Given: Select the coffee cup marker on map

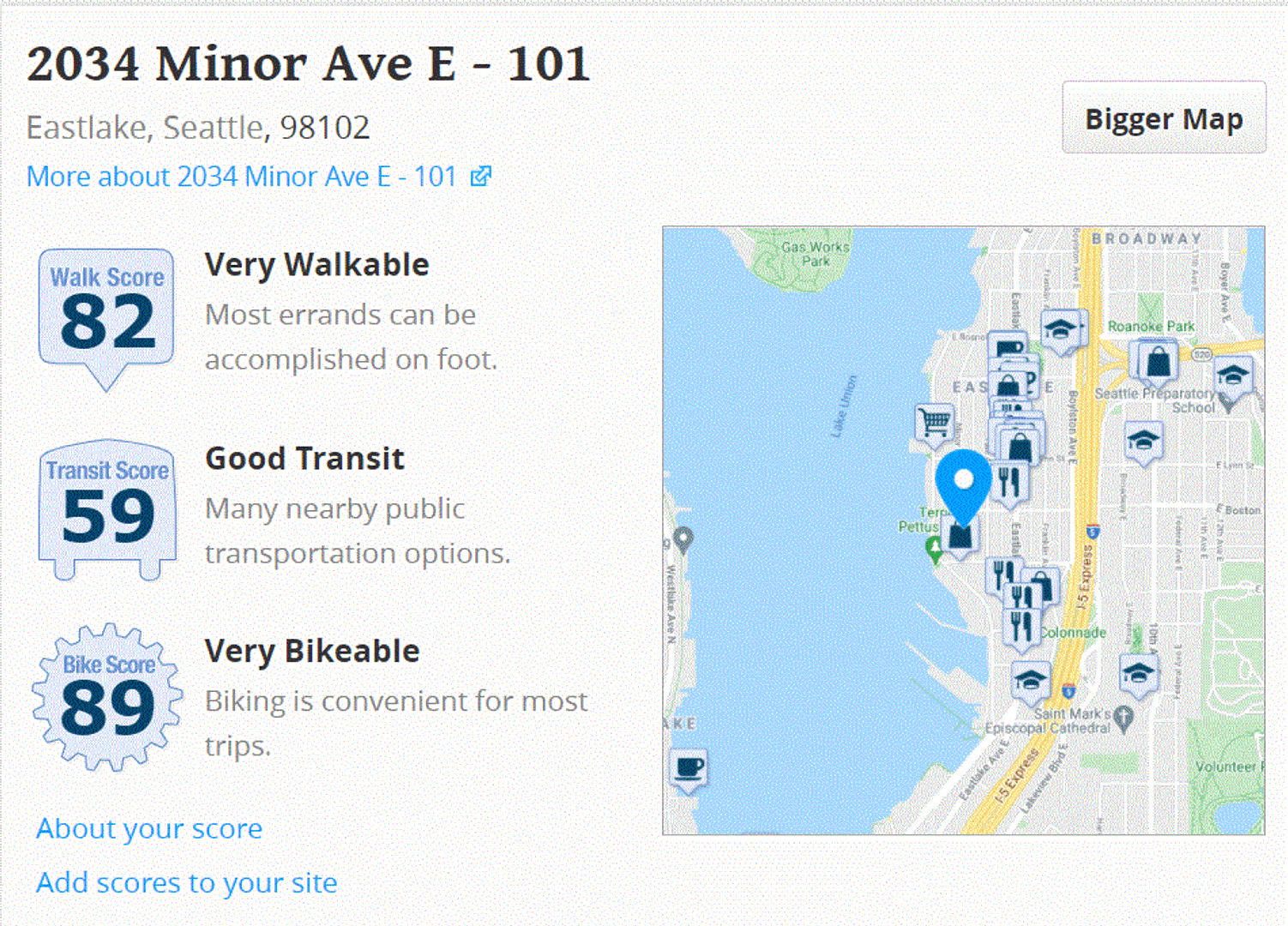Looking at the screenshot, I should (x=689, y=767).
